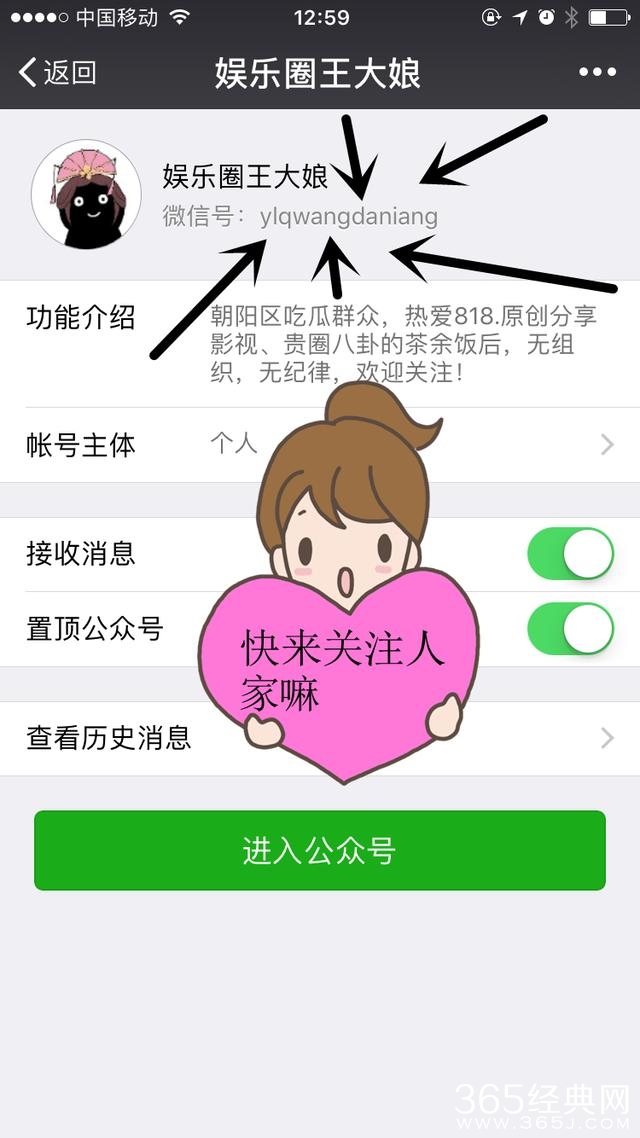Go back using the 返回 button

click(58, 73)
